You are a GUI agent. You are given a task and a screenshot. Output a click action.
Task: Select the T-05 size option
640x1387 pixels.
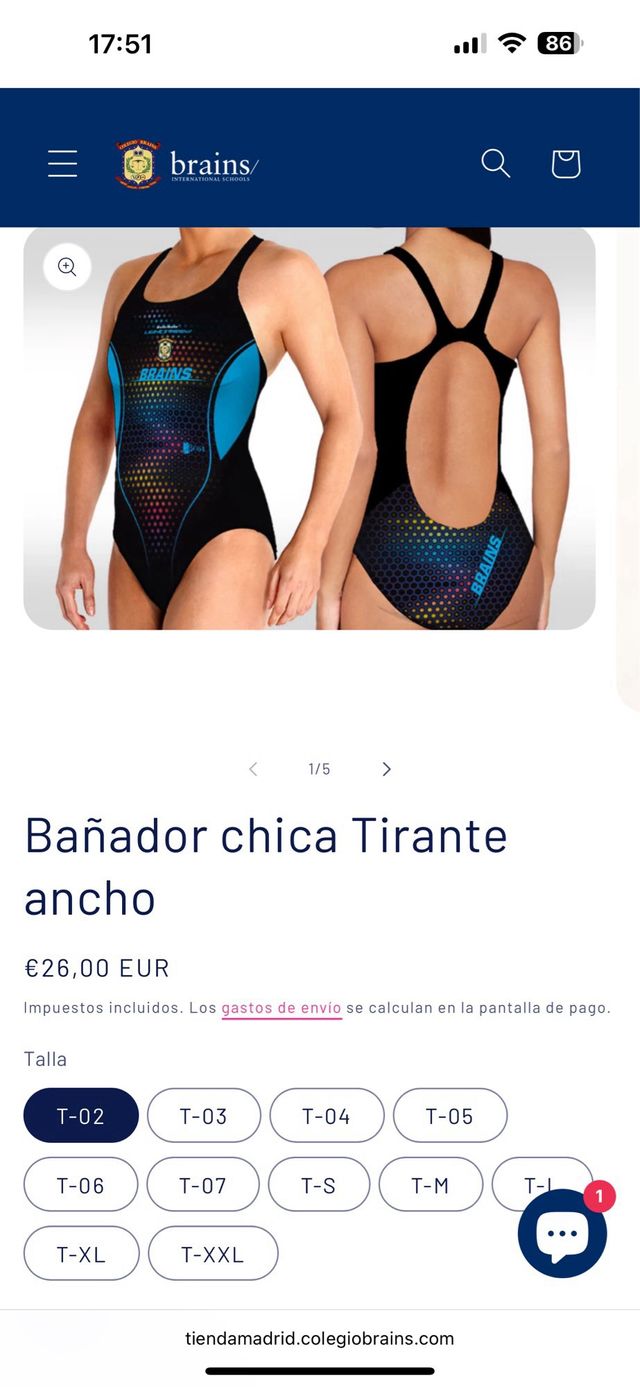(450, 1116)
